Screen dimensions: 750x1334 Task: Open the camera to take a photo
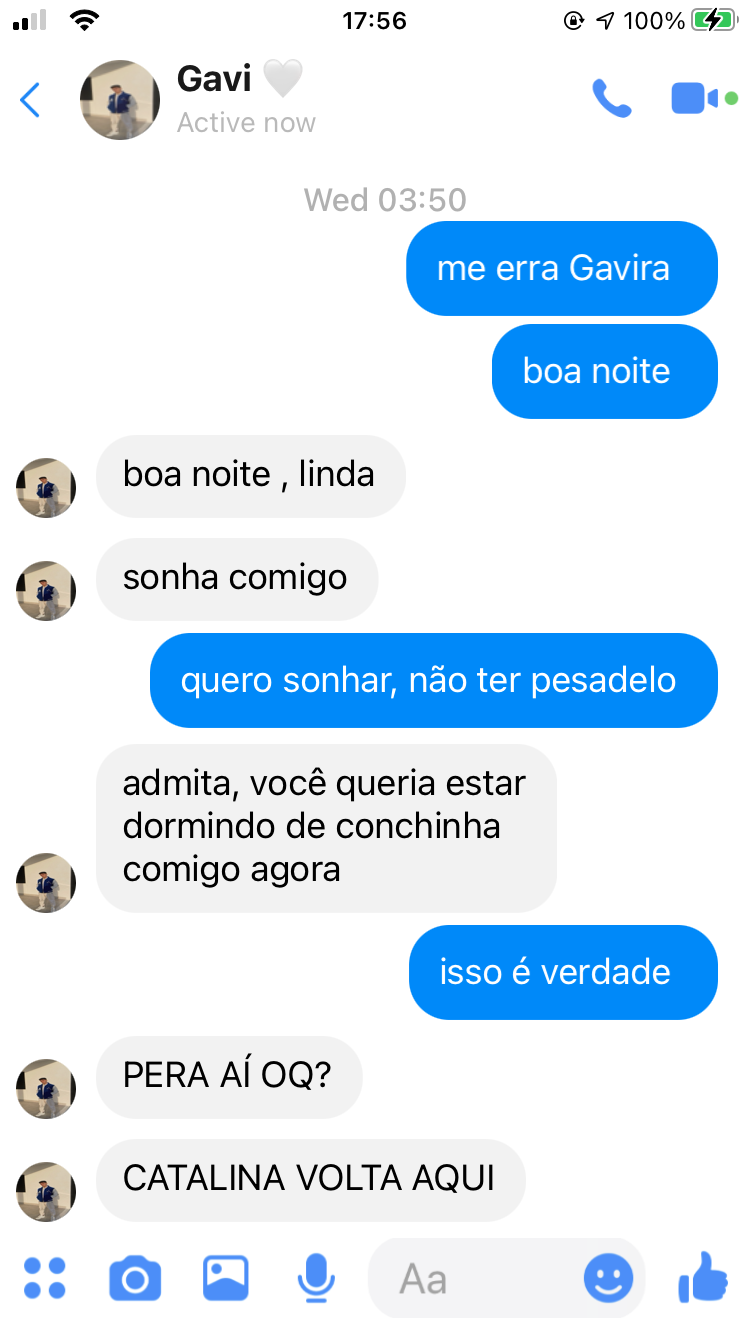(x=135, y=1278)
